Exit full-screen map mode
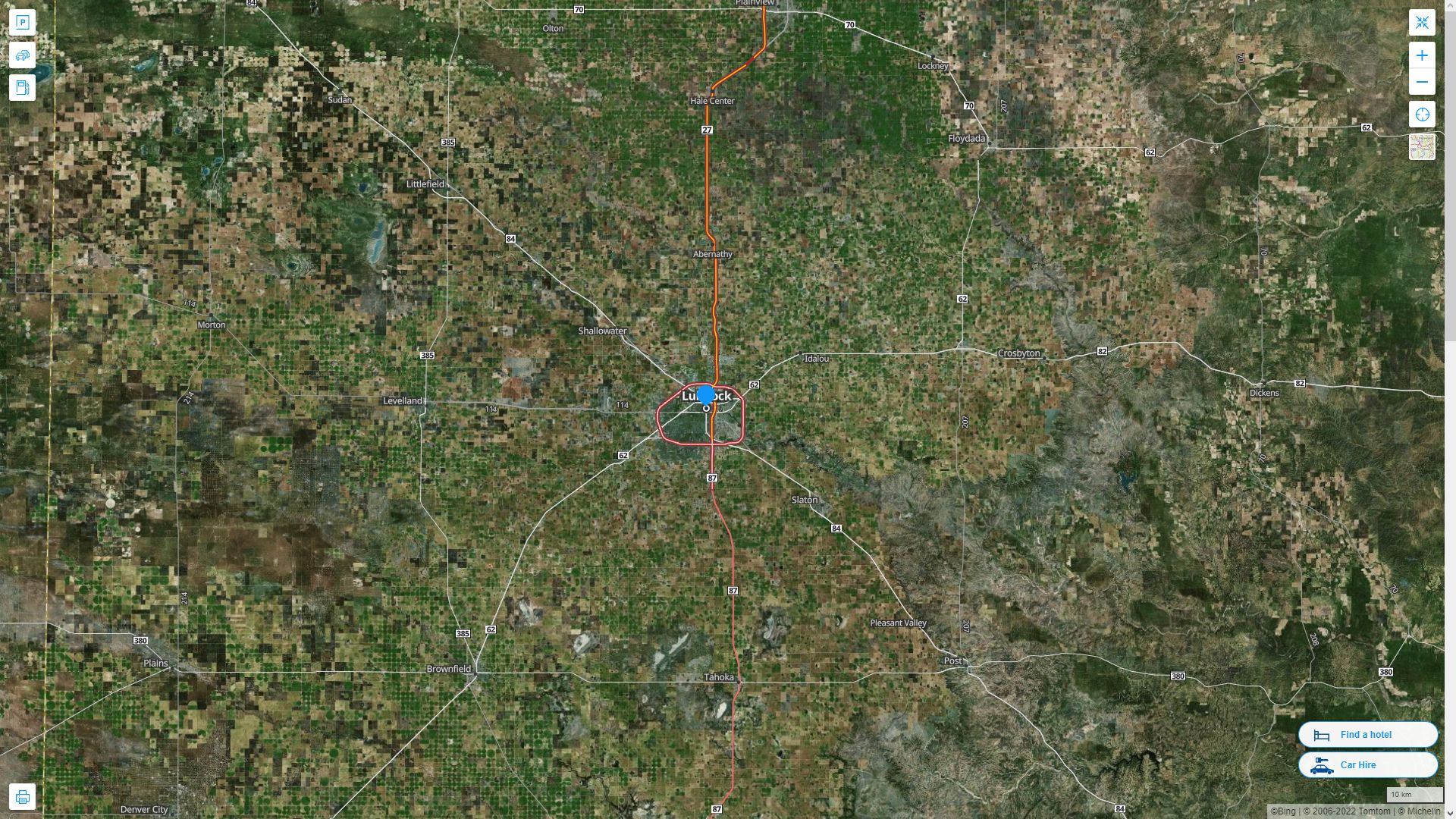Screen dimensions: 1456x819 pyautogui.click(x=1422, y=23)
